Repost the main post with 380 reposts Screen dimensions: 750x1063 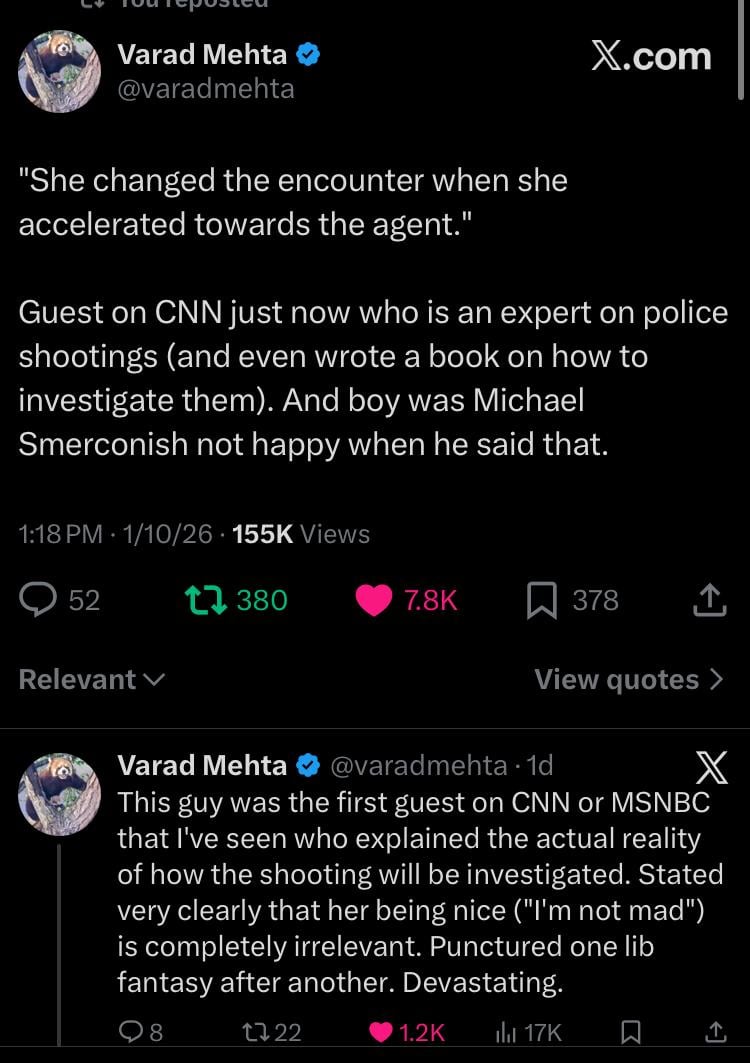209,600
